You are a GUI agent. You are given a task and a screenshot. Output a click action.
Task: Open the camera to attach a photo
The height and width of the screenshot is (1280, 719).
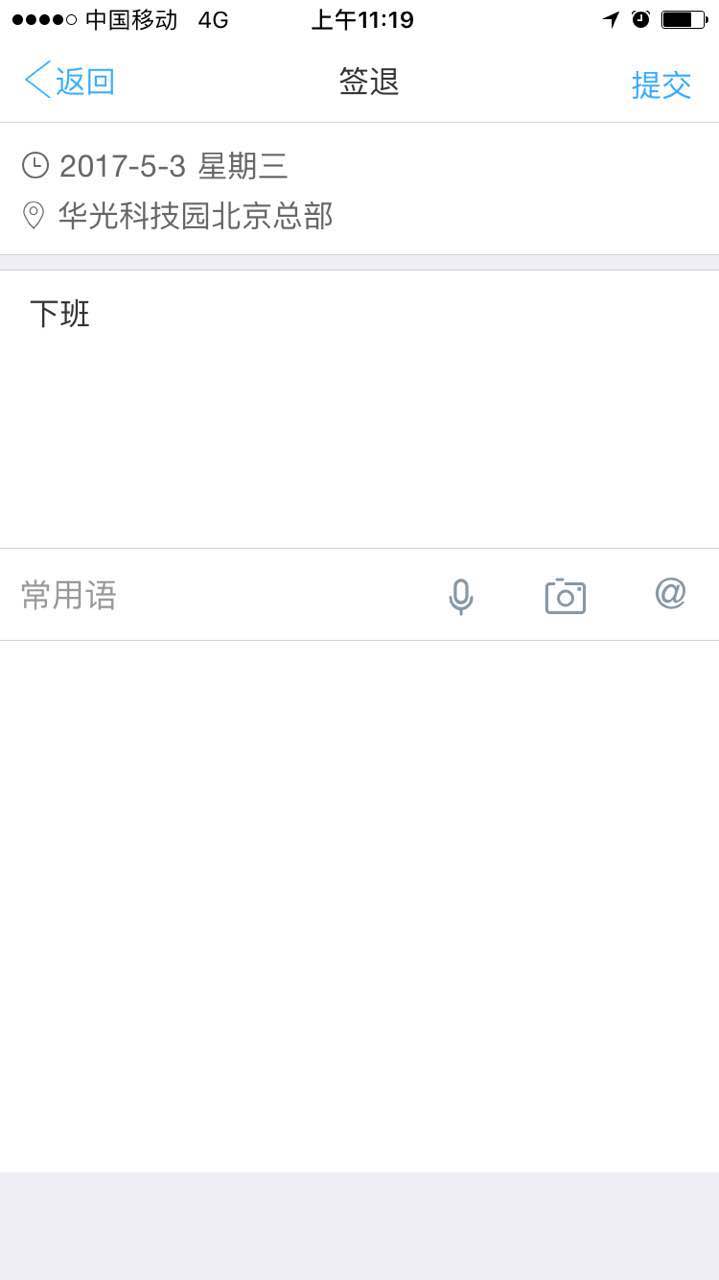point(565,596)
